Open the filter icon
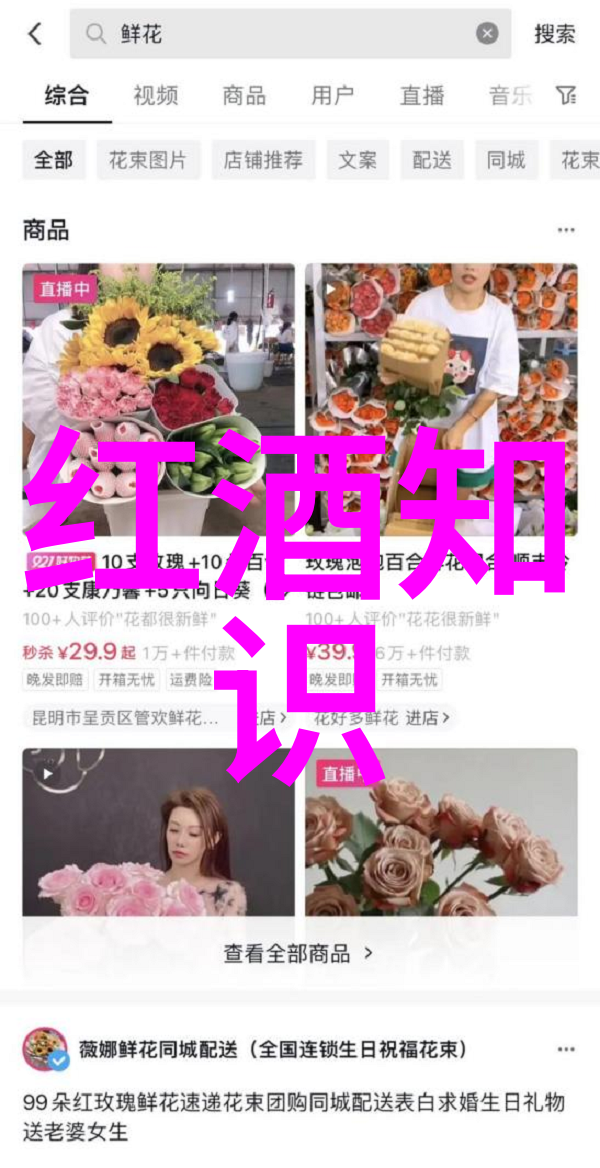 pyautogui.click(x=567, y=96)
